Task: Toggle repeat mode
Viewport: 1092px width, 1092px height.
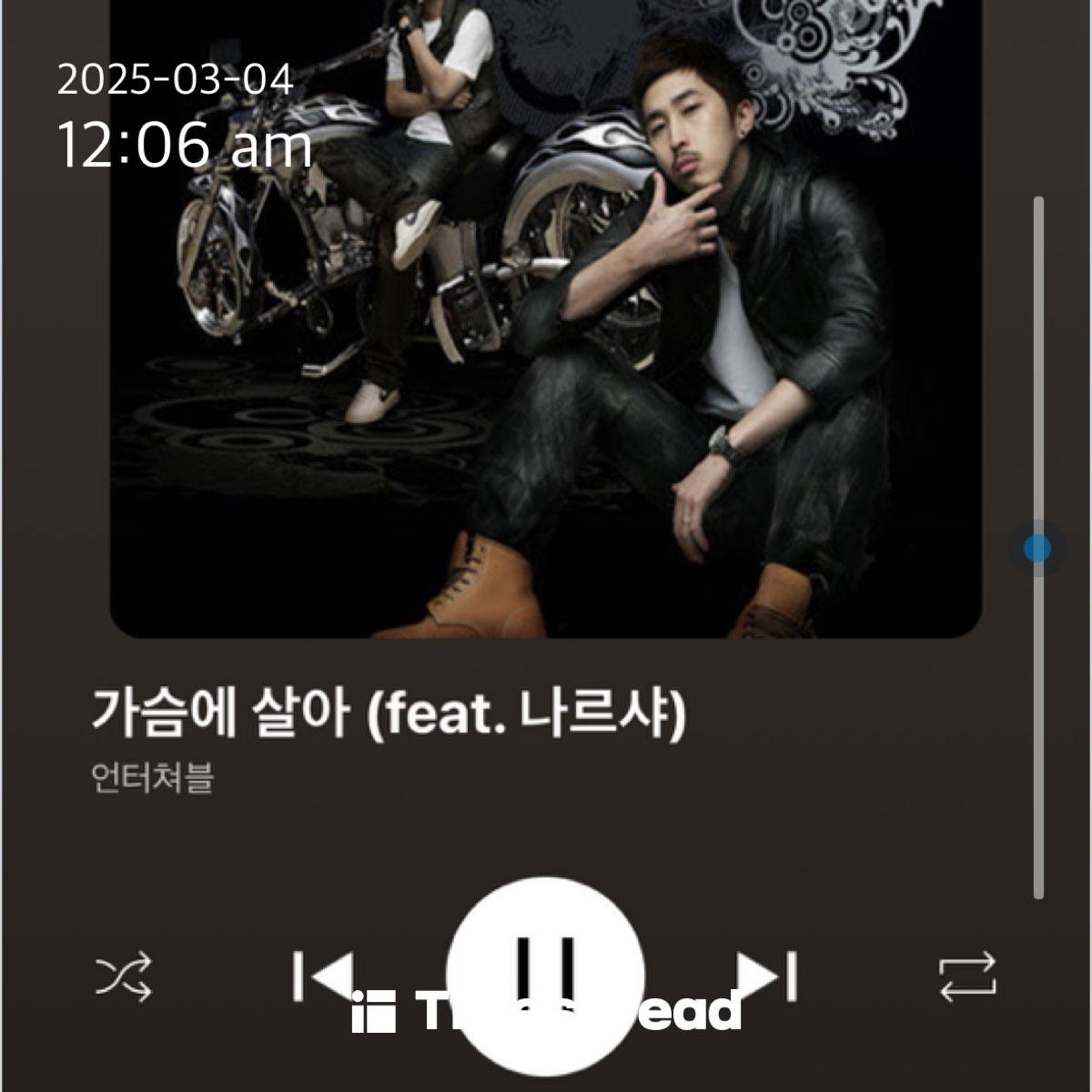Action: [x=967, y=977]
